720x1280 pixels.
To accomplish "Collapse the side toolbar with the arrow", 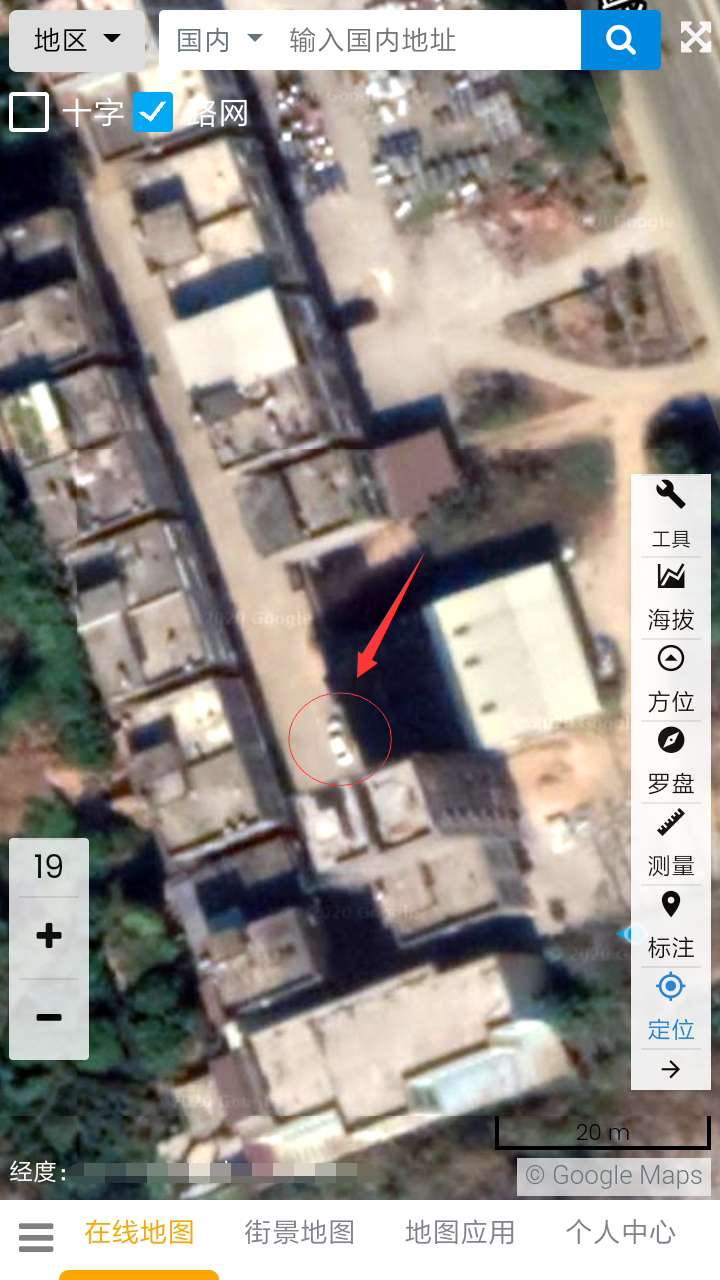I will (670, 1069).
